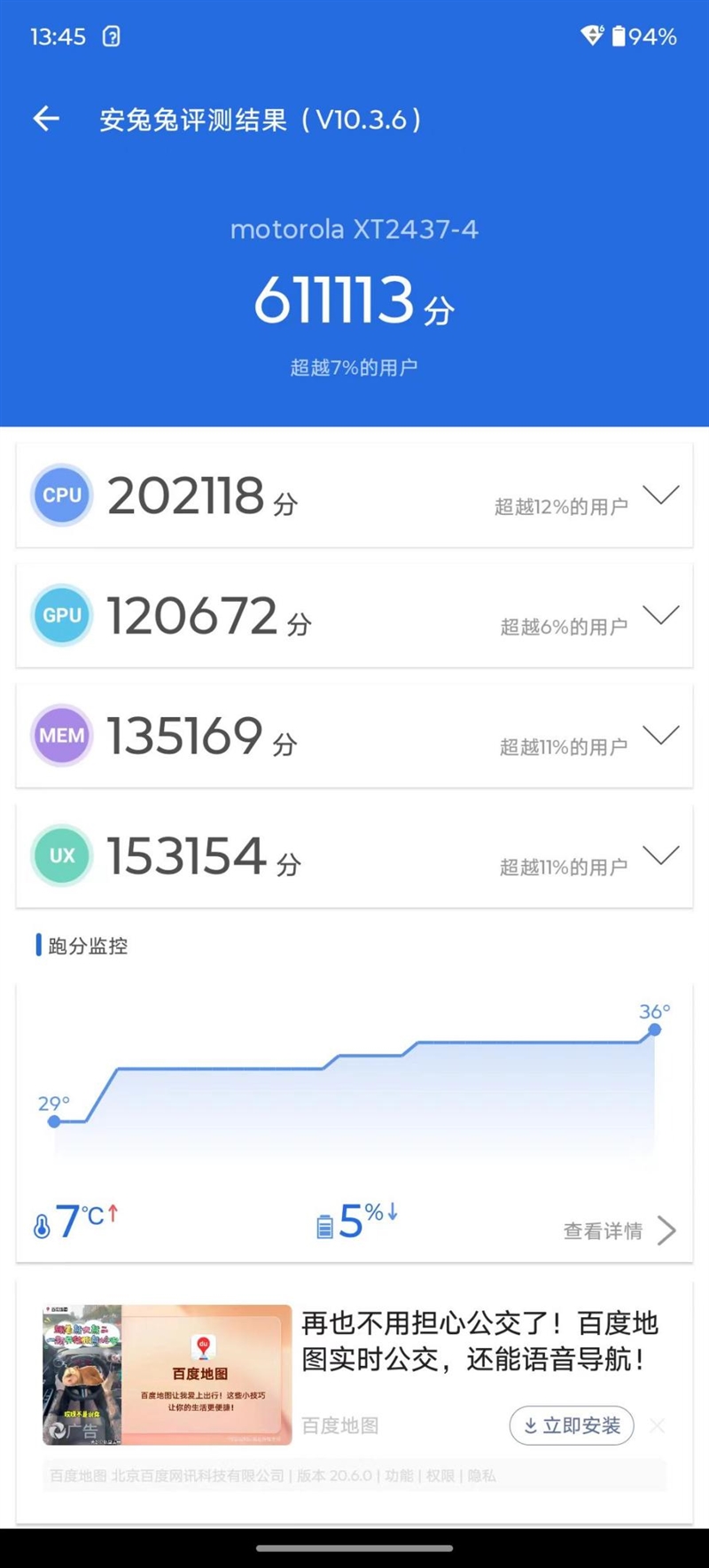
Task: Expand the MEM score details chevron
Action: click(660, 735)
